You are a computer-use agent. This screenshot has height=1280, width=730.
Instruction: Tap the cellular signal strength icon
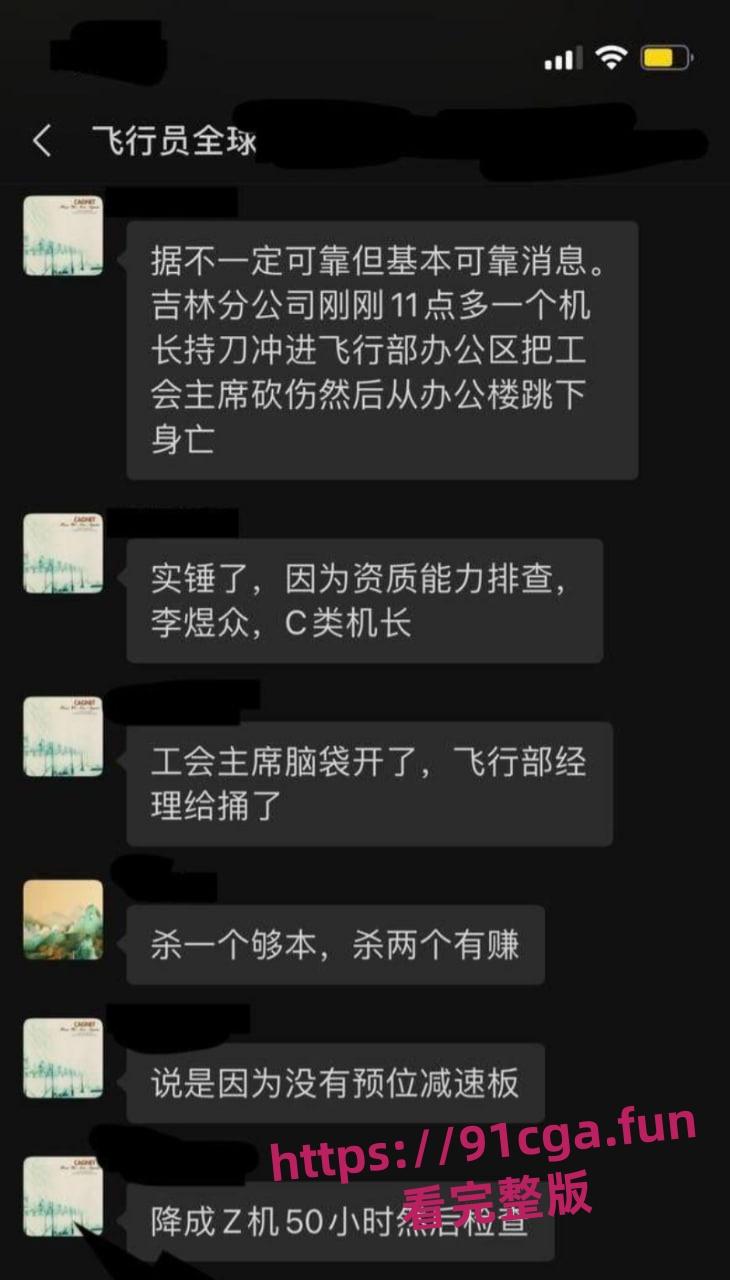click(562, 58)
